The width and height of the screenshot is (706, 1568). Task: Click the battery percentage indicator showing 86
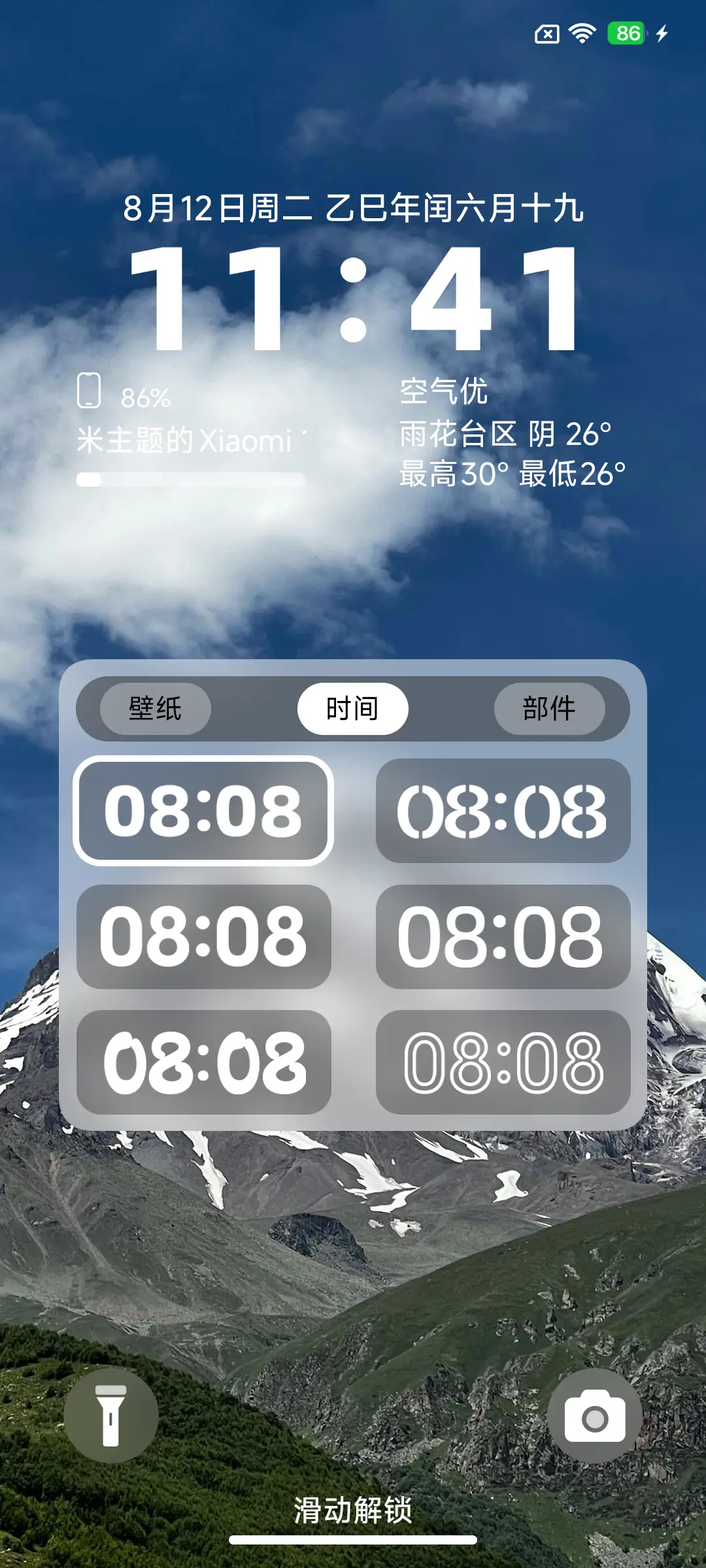click(626, 32)
